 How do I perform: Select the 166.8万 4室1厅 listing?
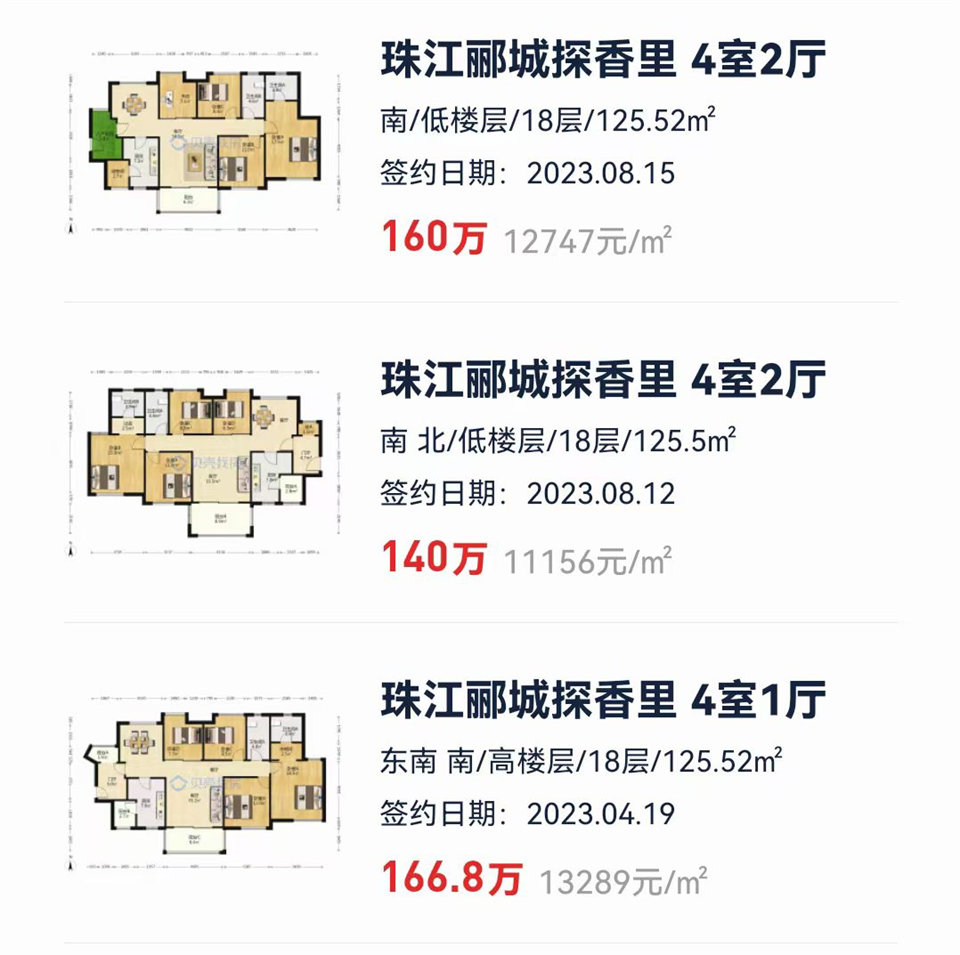click(603, 701)
